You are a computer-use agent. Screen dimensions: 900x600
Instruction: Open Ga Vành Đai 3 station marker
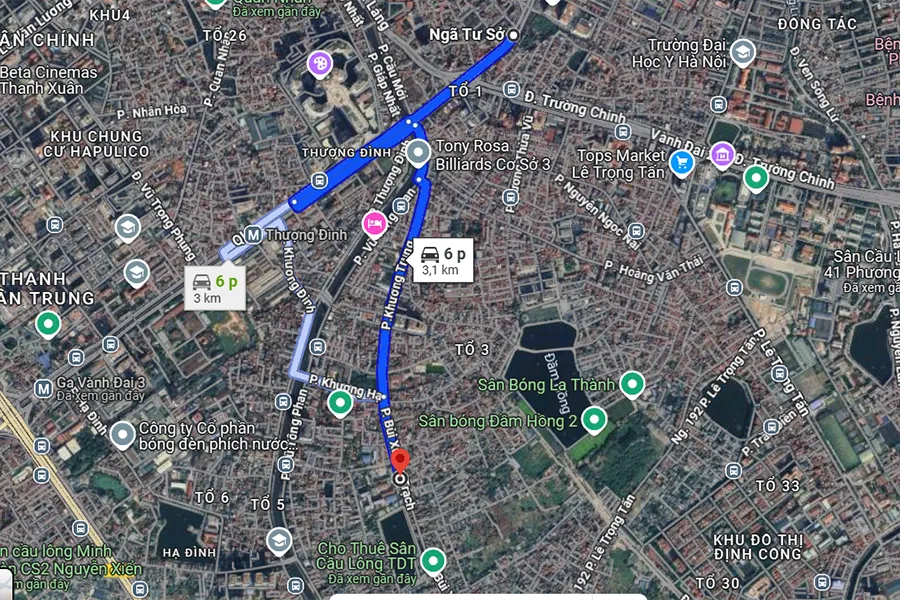pyautogui.click(x=43, y=387)
